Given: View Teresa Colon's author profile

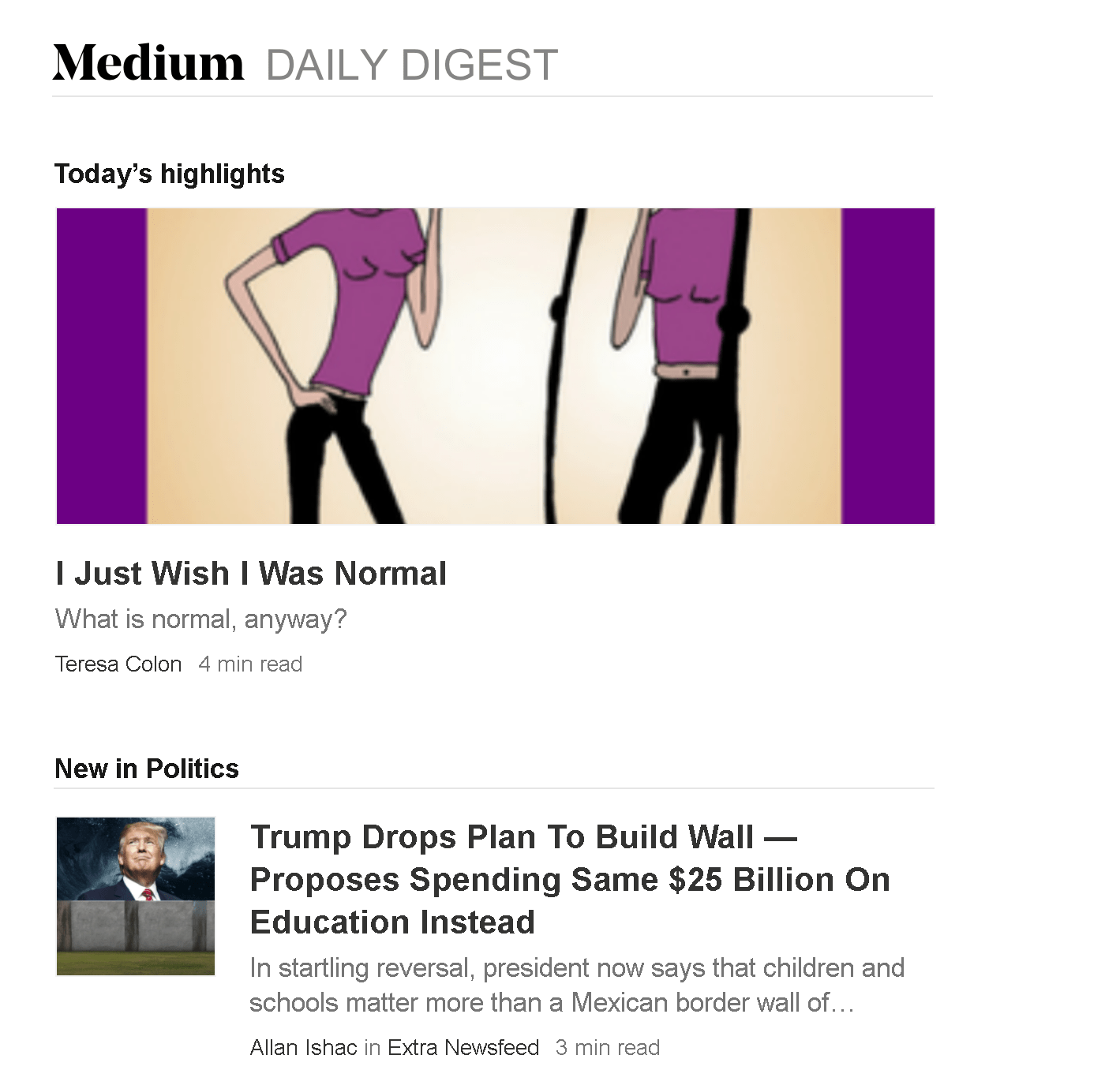Looking at the screenshot, I should point(118,664).
